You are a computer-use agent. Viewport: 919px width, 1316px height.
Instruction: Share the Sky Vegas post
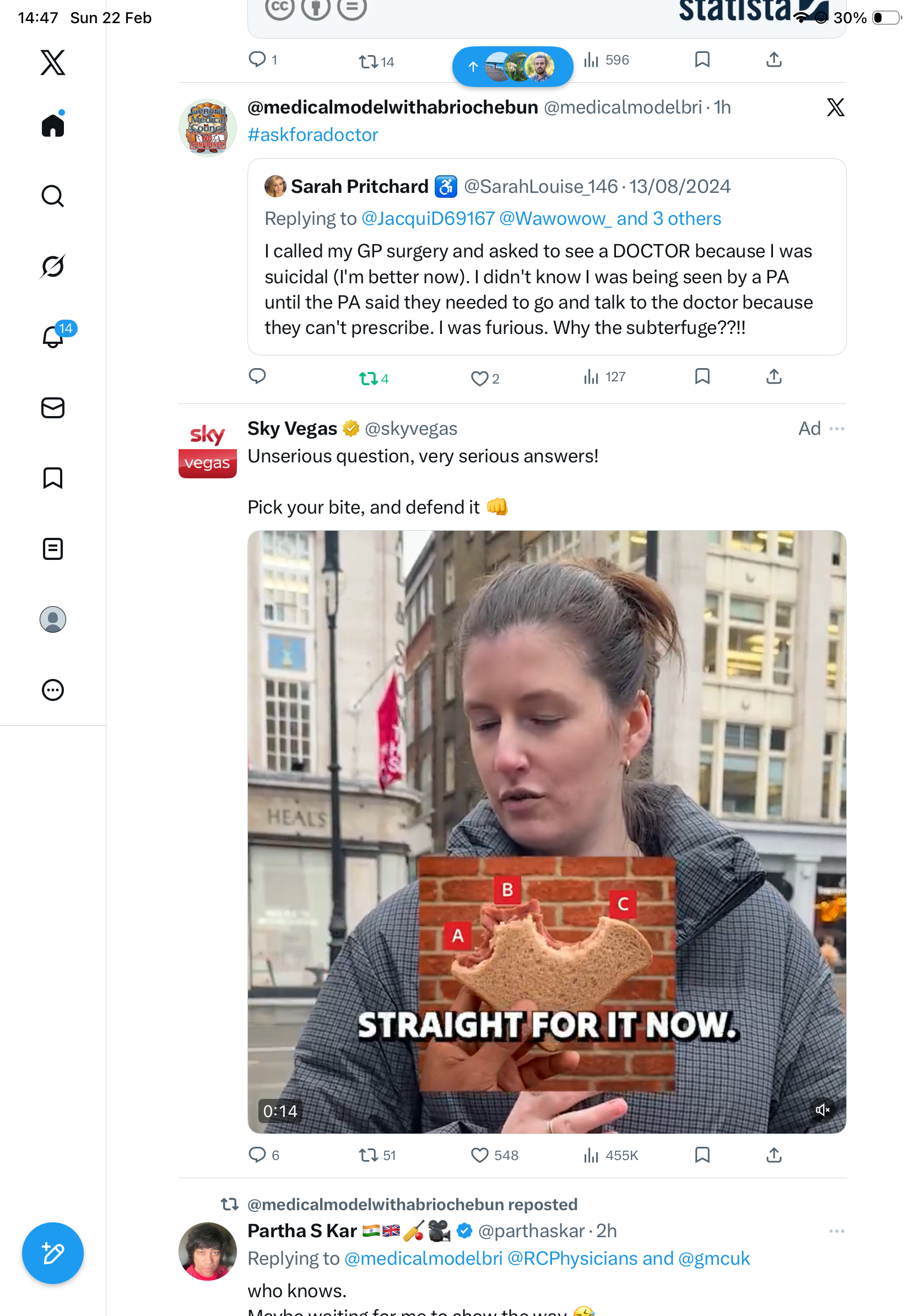coord(774,1155)
